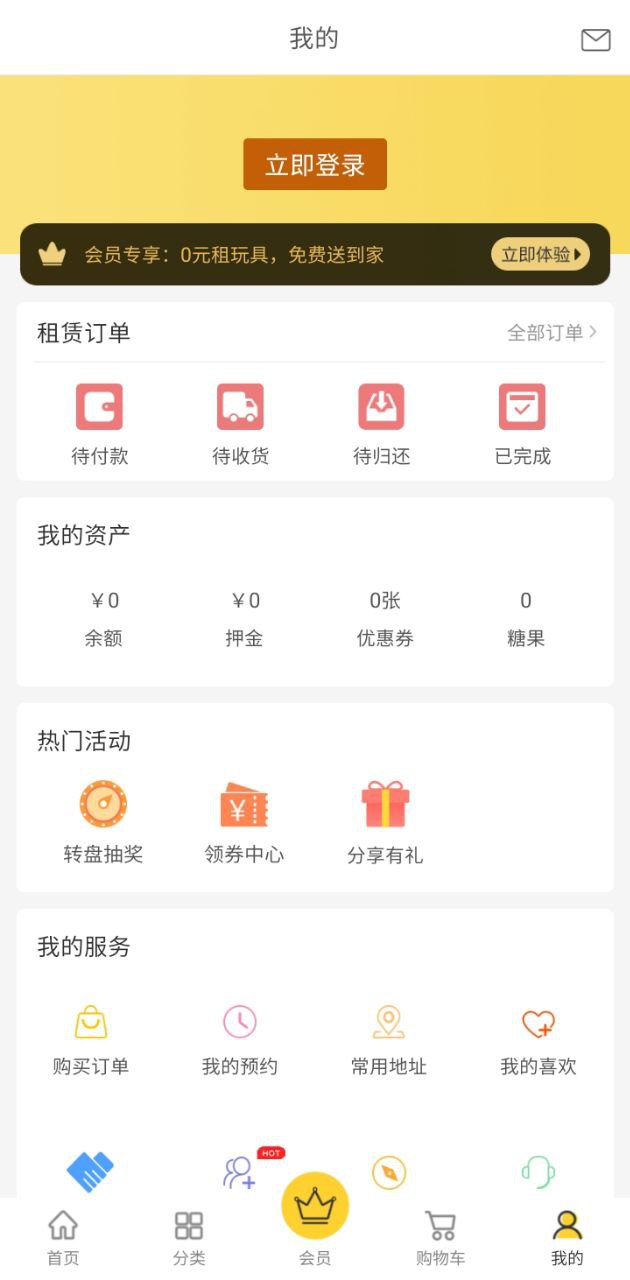Open 购买订单 purchase orders
Screen dimensions: 630x1280
tap(91, 1040)
